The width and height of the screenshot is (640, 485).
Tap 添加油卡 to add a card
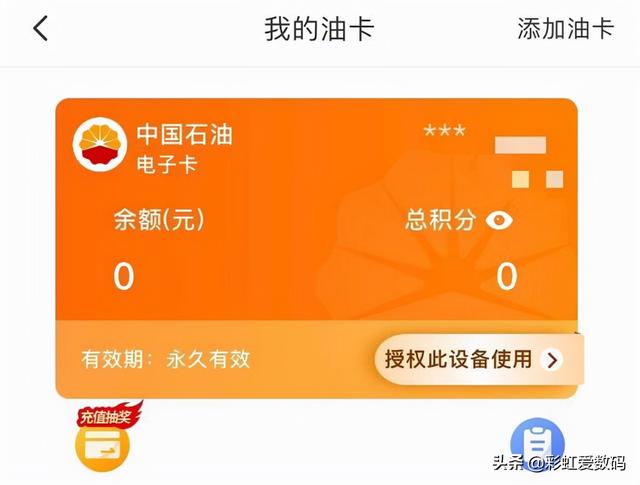click(x=565, y=29)
